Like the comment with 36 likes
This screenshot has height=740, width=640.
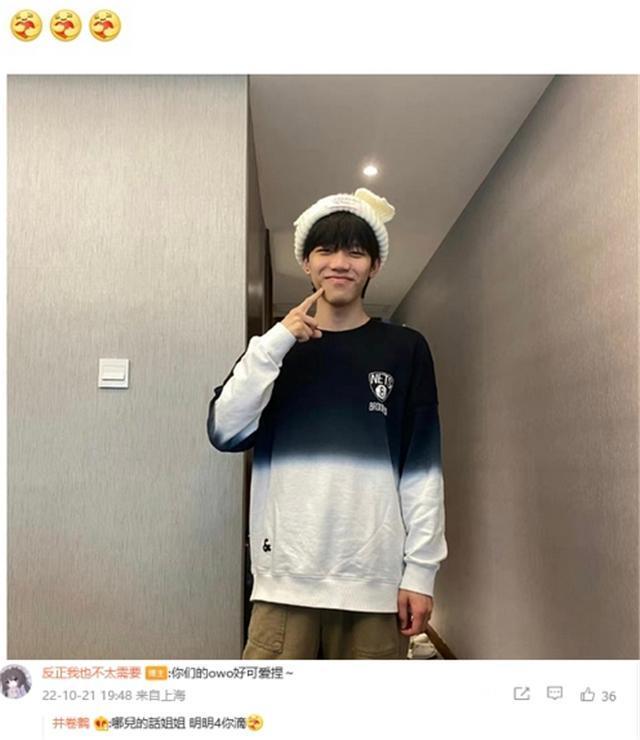point(588,694)
